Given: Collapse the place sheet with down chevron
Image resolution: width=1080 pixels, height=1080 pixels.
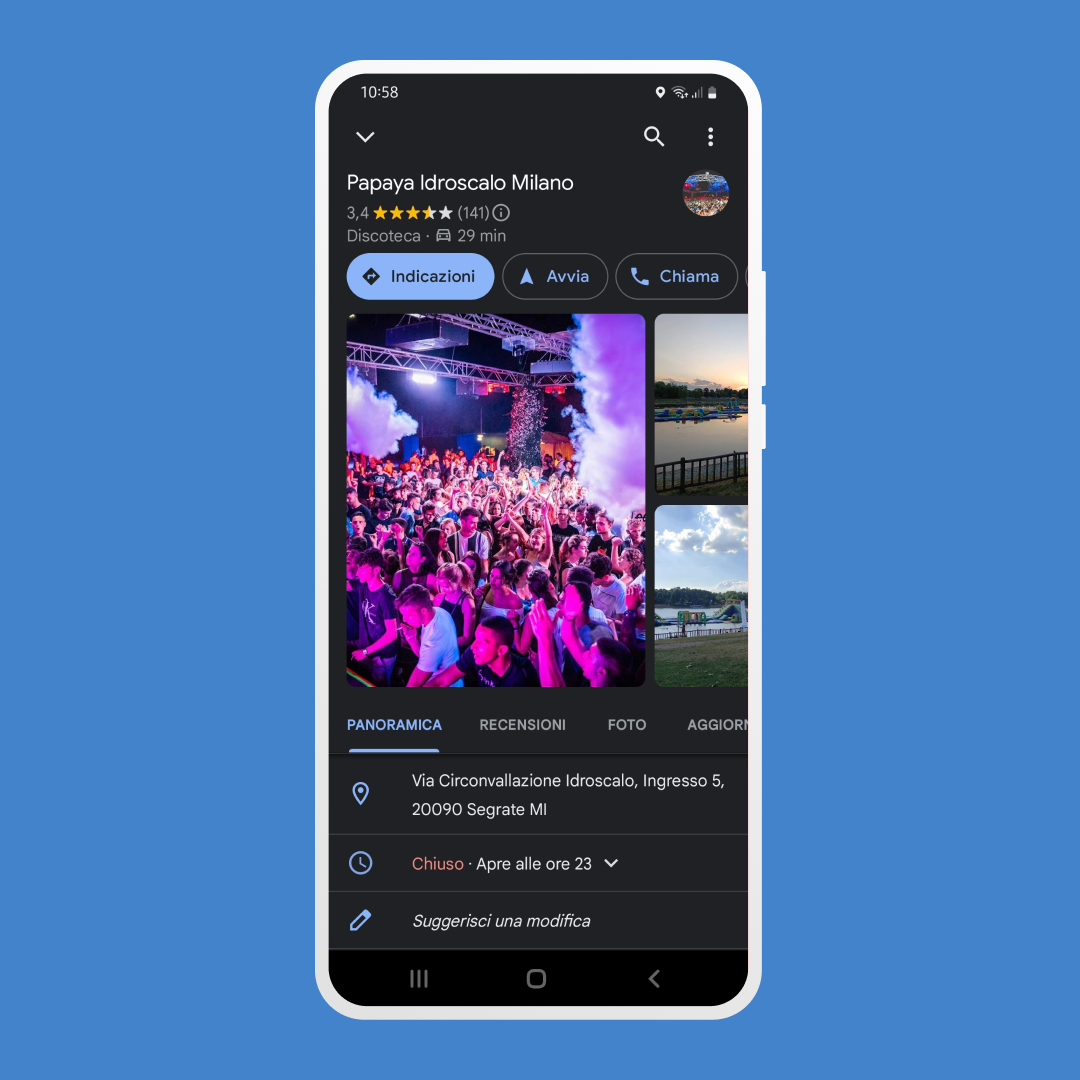Looking at the screenshot, I should pyautogui.click(x=365, y=136).
